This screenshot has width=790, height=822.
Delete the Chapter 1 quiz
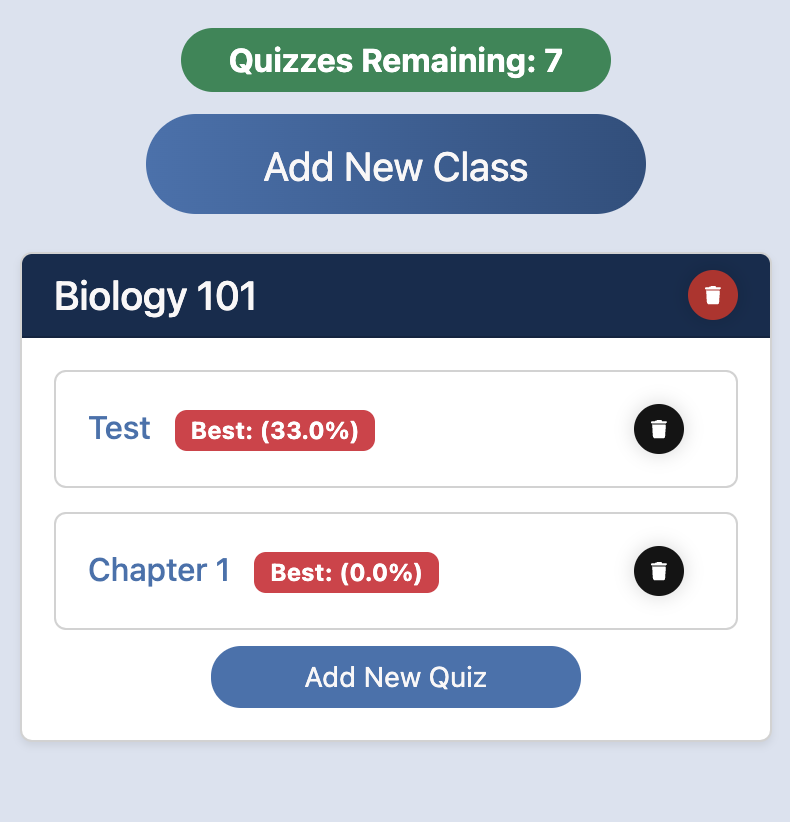coord(658,571)
